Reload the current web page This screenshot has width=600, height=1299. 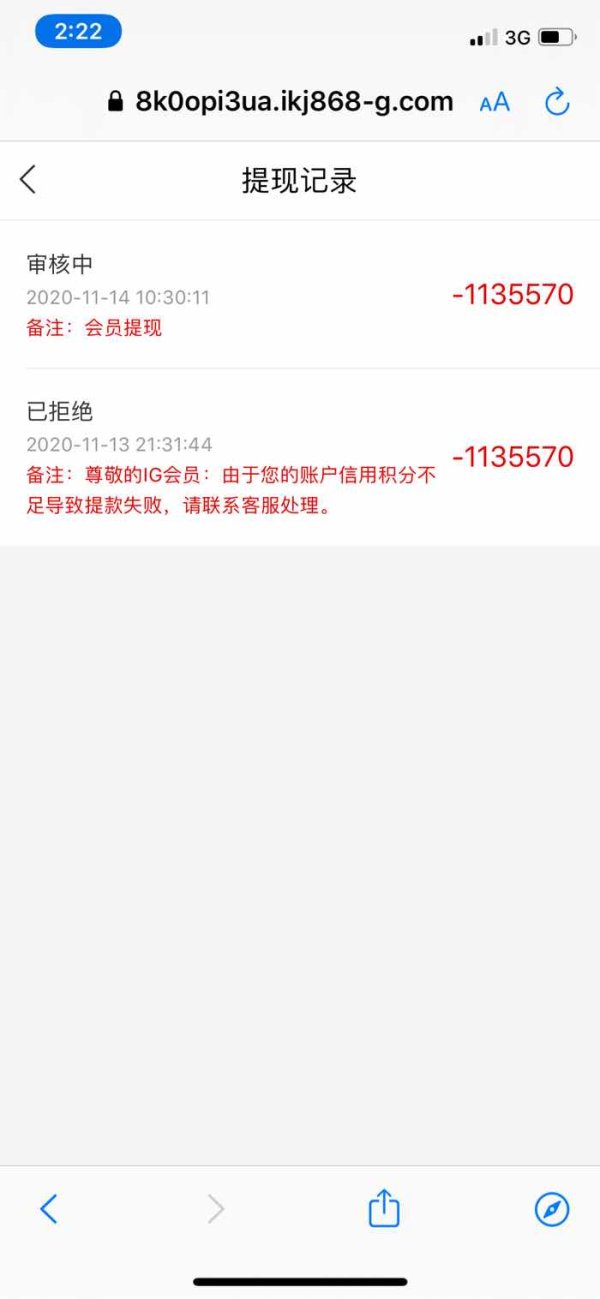tap(556, 101)
